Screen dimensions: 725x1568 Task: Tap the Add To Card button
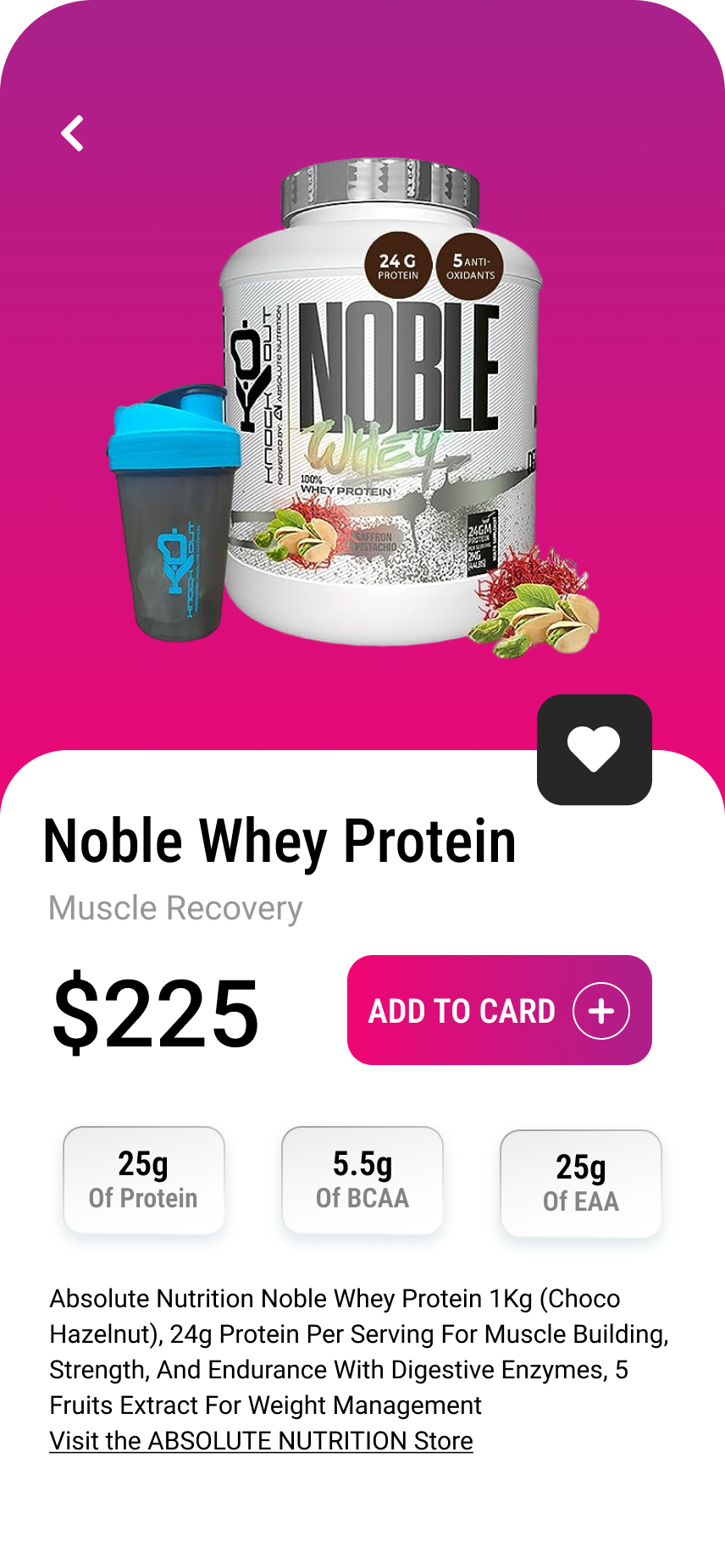499,1010
